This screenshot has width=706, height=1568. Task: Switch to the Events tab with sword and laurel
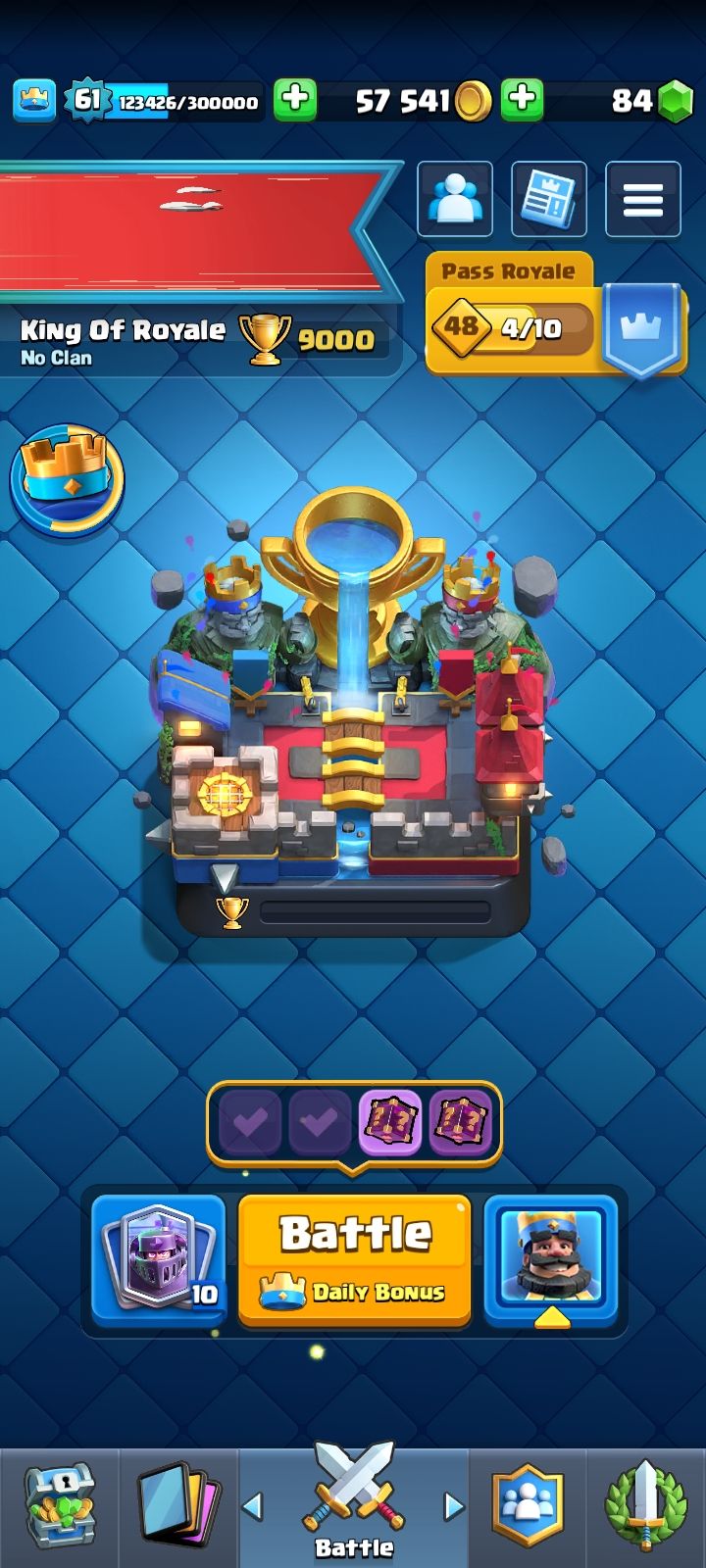(646, 1507)
